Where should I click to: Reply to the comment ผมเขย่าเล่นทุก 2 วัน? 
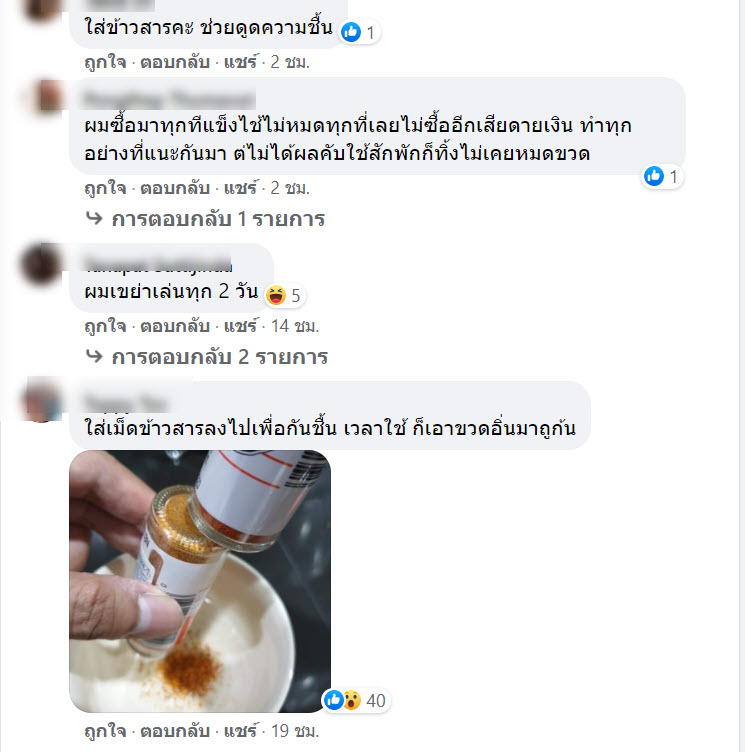click(174, 325)
